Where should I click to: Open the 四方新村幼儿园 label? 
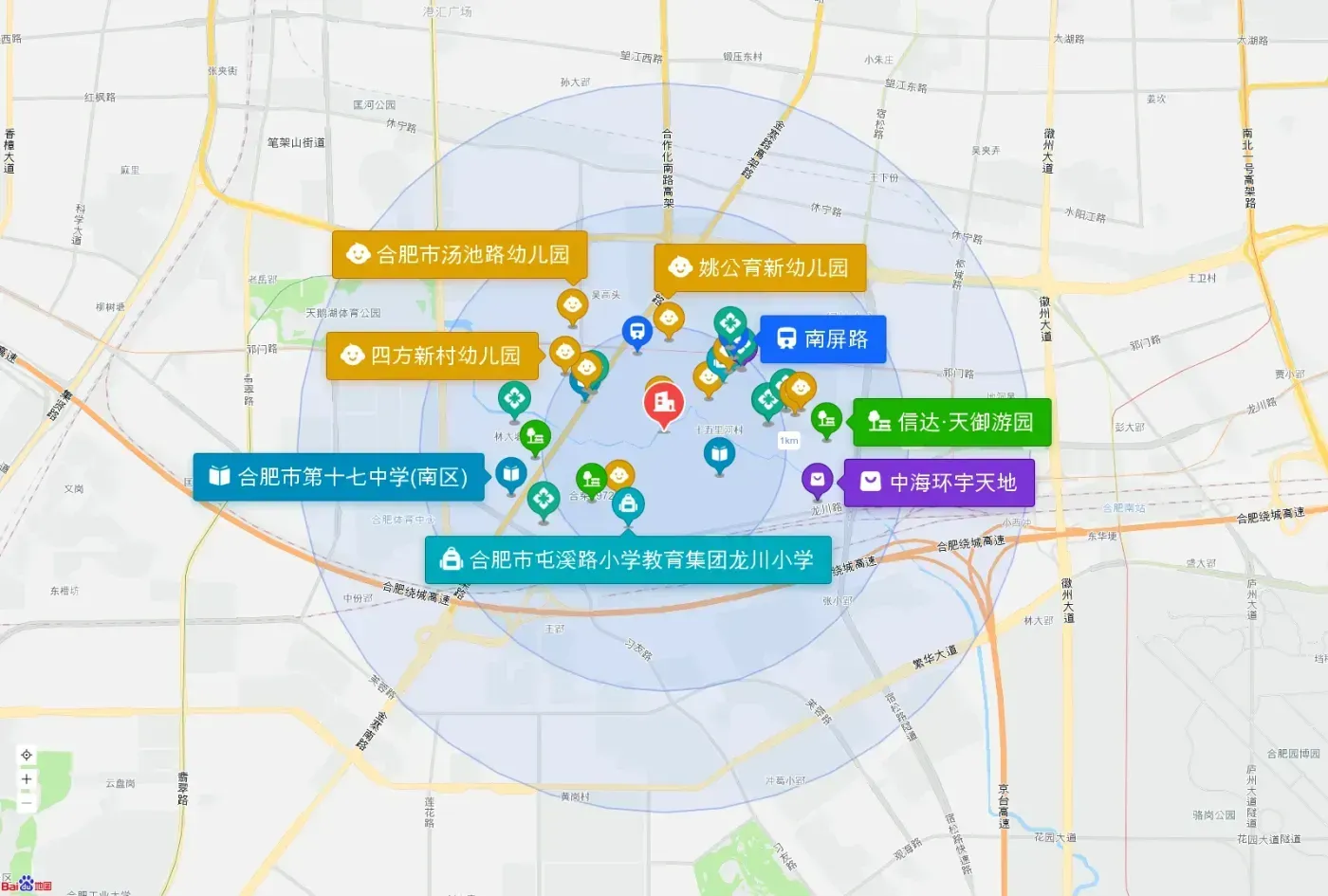[x=433, y=356]
